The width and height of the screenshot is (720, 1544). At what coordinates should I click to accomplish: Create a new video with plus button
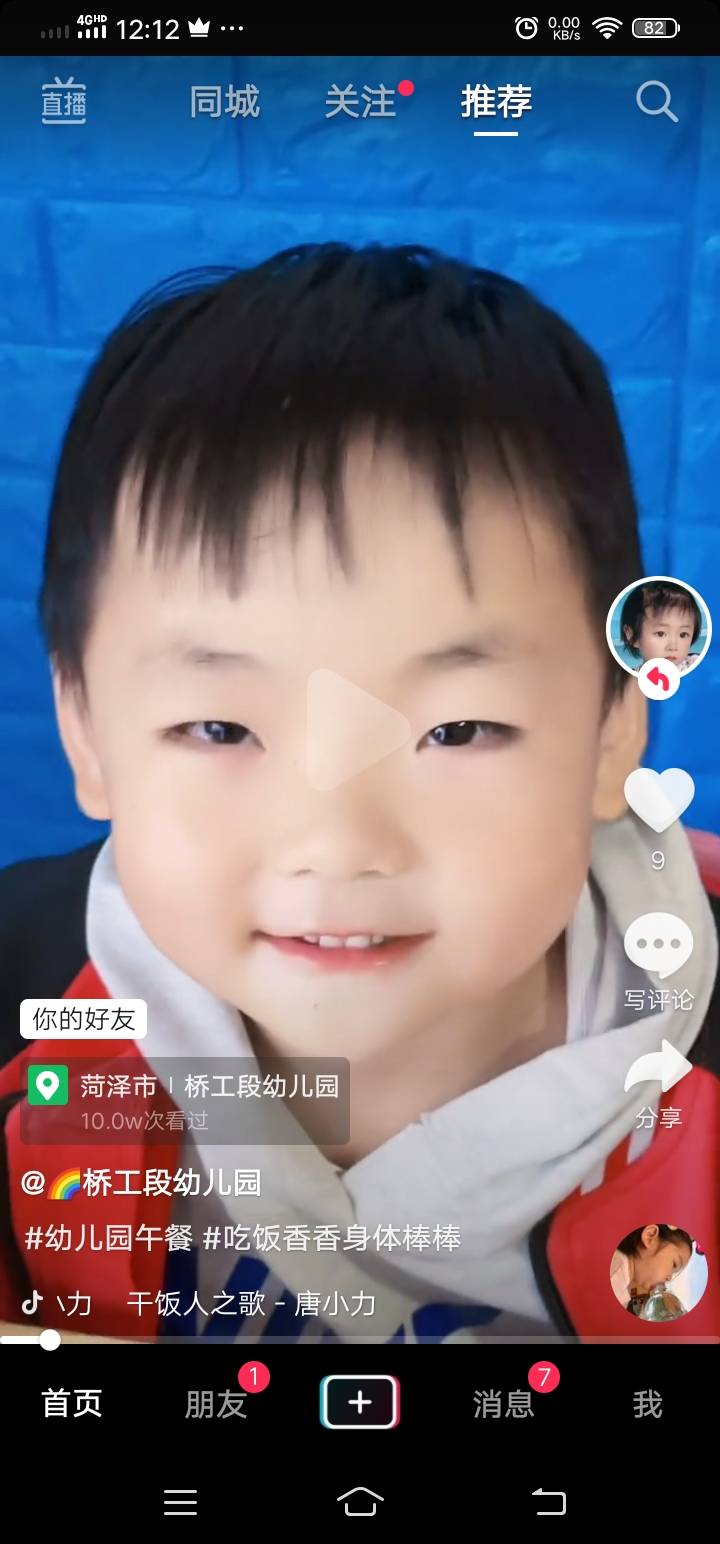(360, 1403)
